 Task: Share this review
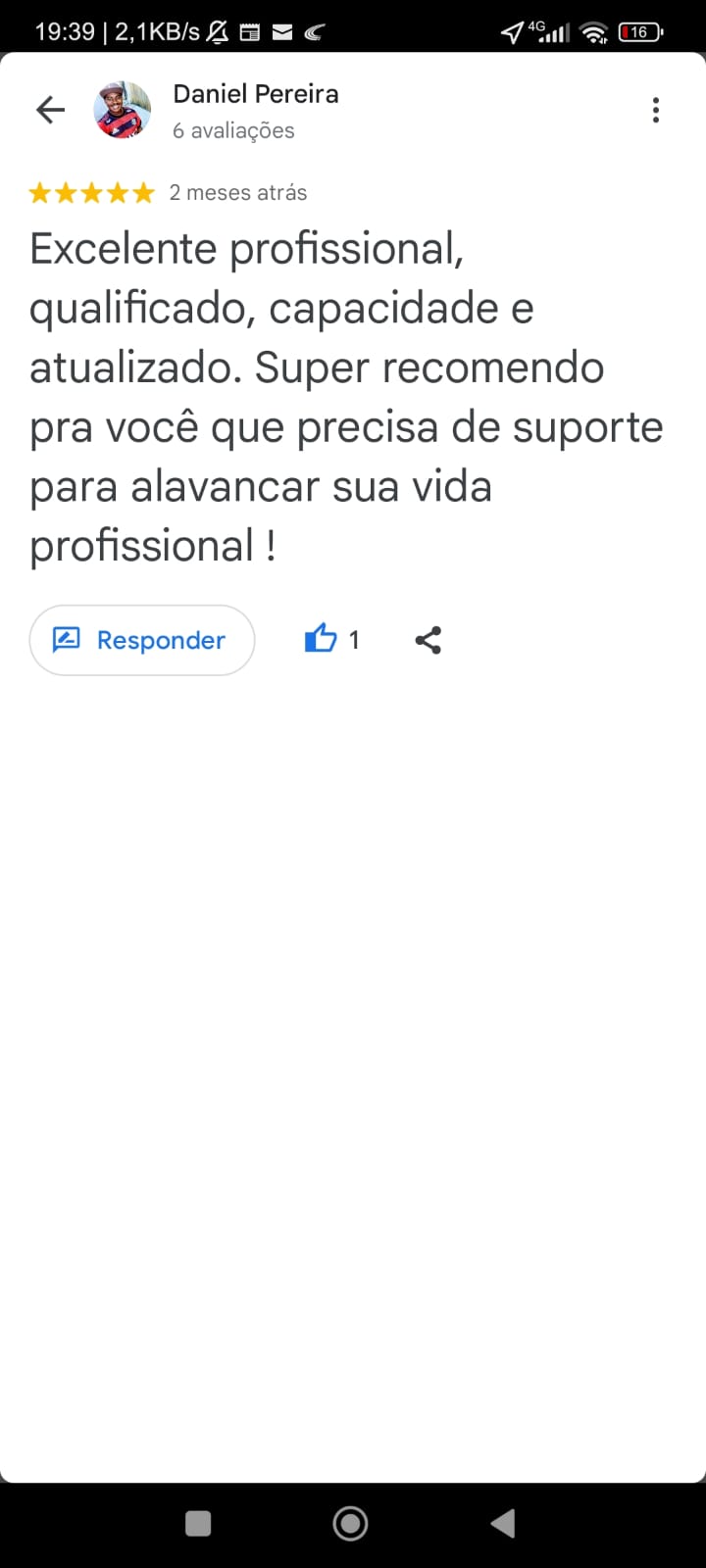[428, 640]
